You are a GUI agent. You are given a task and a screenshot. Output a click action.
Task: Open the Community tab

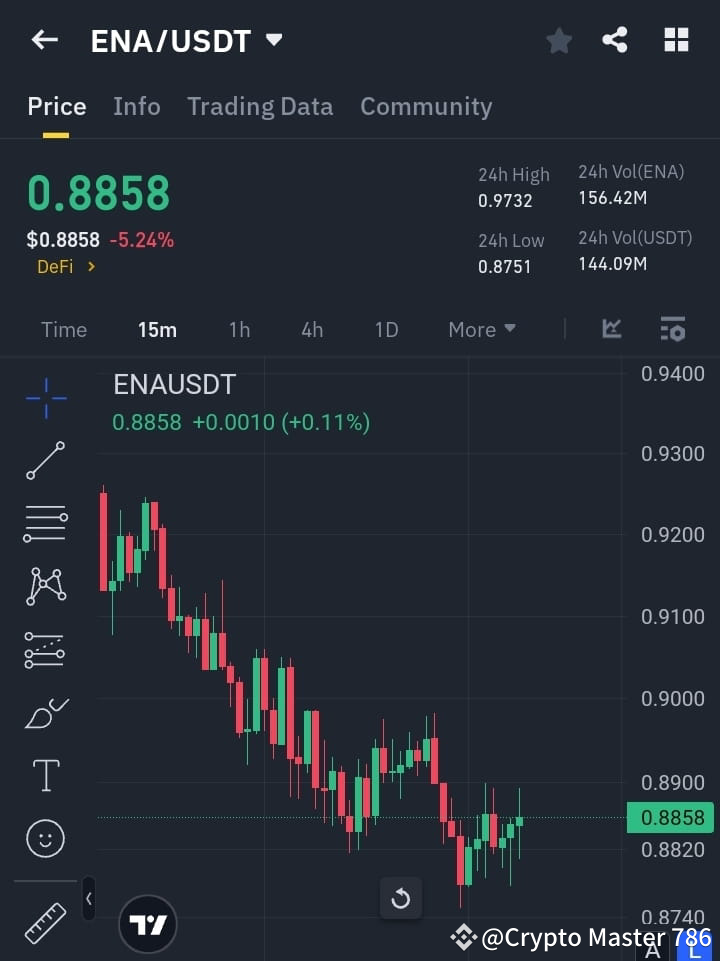[426, 106]
